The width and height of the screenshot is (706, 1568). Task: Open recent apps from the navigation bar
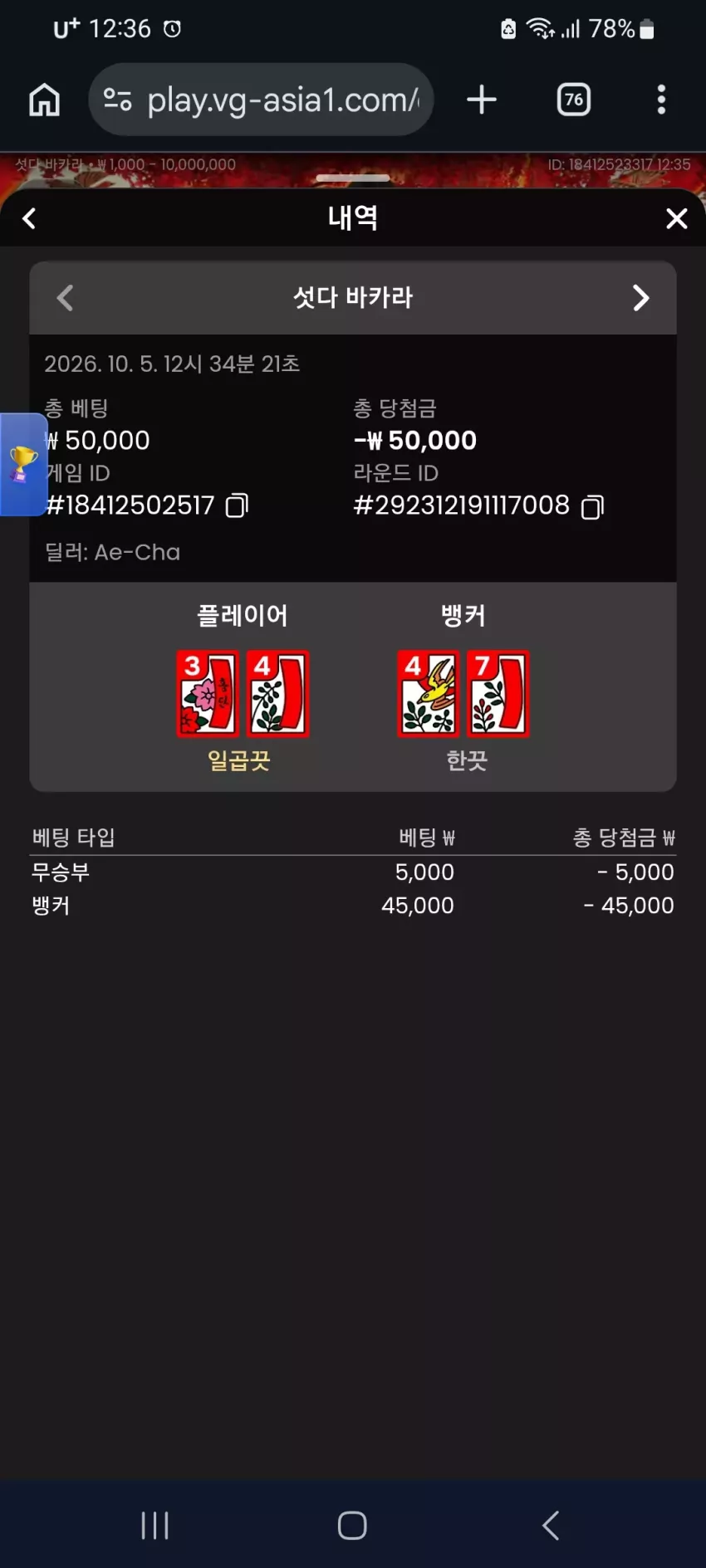click(x=155, y=1525)
